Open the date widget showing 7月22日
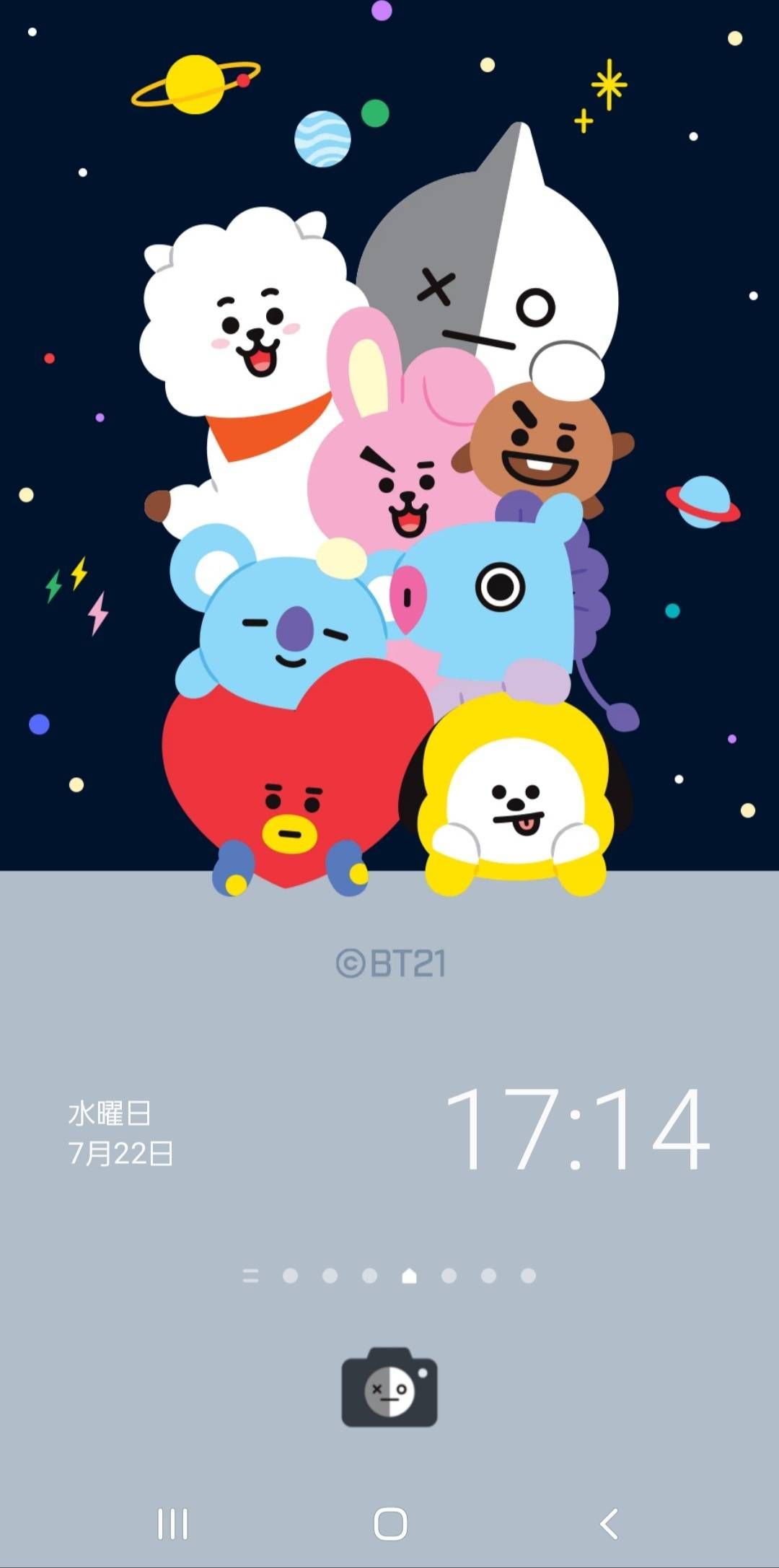 pyautogui.click(x=120, y=1152)
